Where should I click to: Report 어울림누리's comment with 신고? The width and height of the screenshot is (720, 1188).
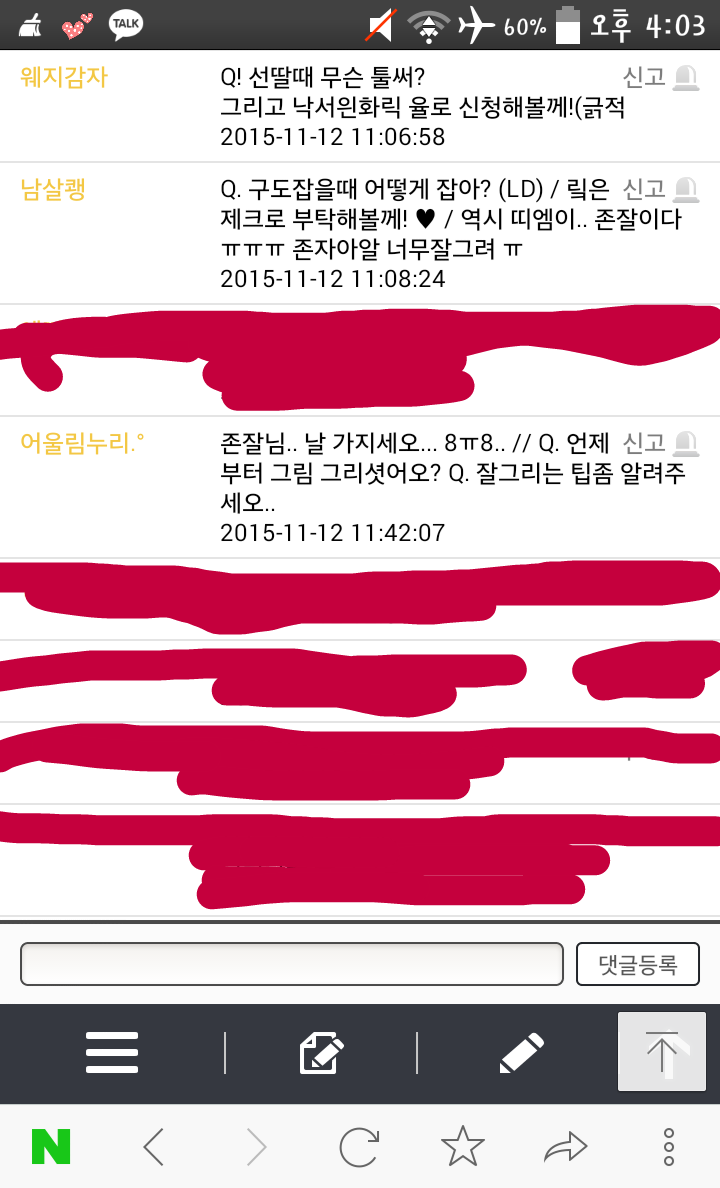pyautogui.click(x=659, y=443)
